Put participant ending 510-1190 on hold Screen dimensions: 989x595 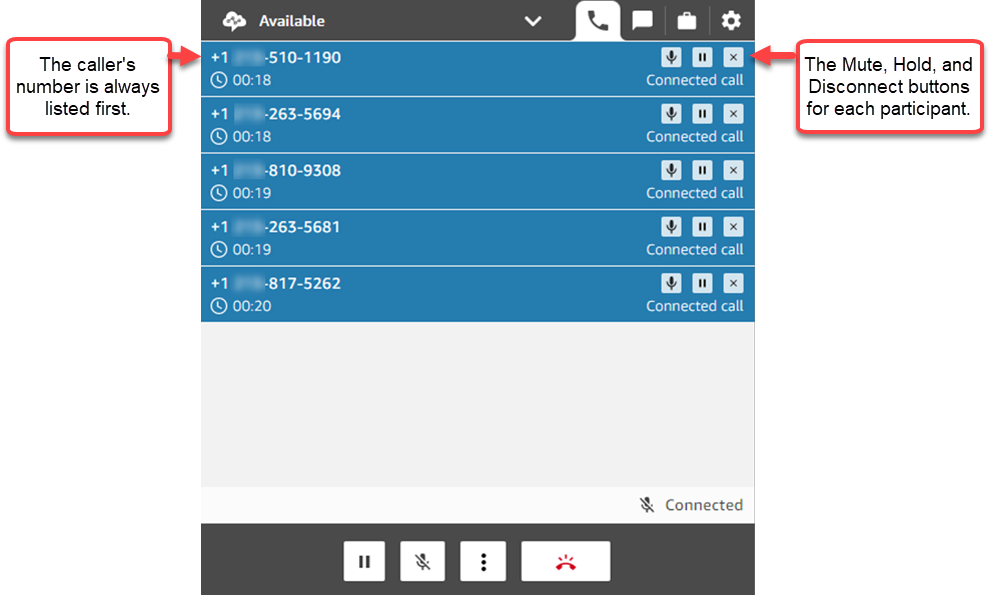[x=702, y=57]
